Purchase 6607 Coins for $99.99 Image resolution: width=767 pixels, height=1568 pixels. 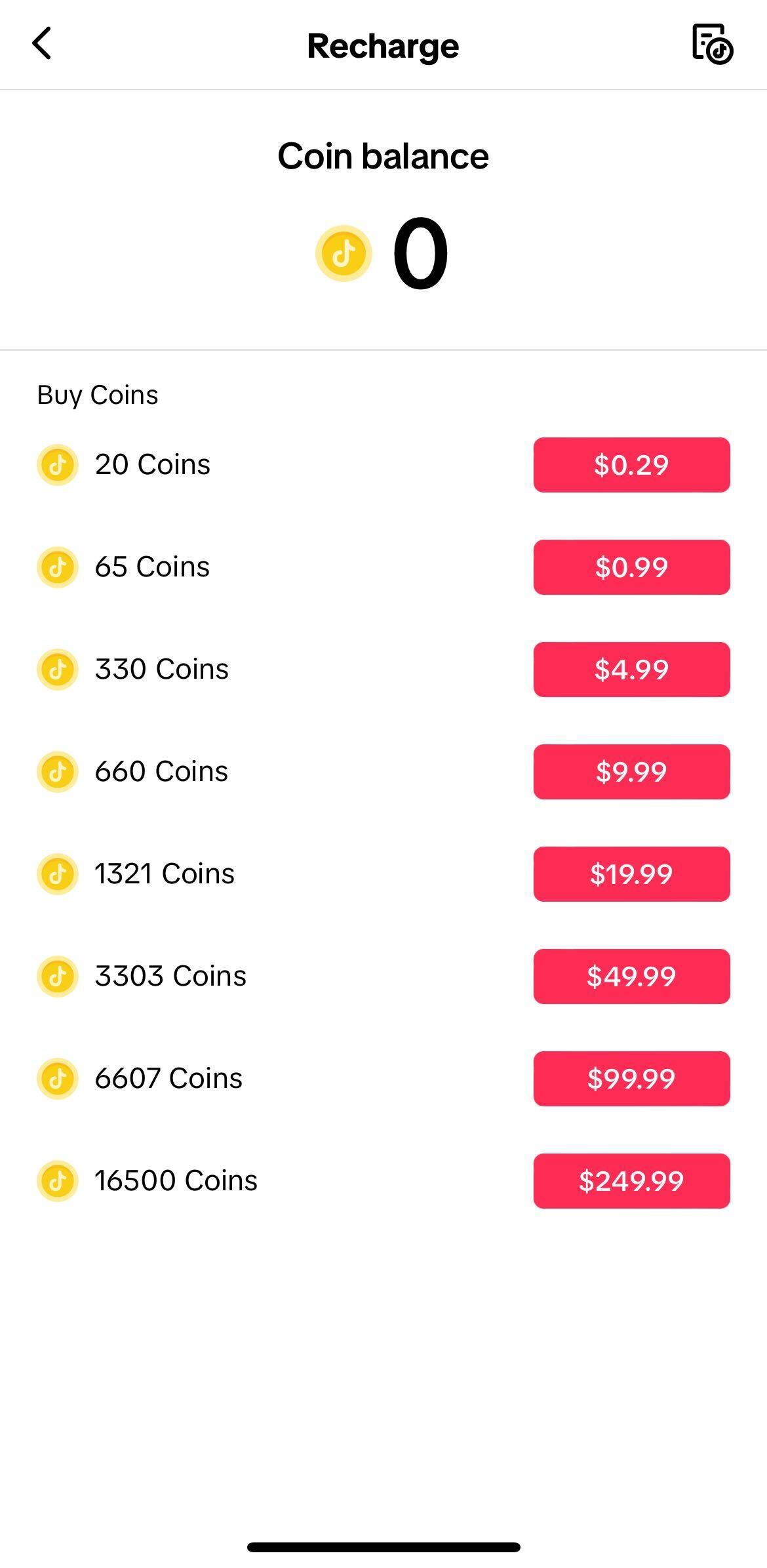(631, 1079)
